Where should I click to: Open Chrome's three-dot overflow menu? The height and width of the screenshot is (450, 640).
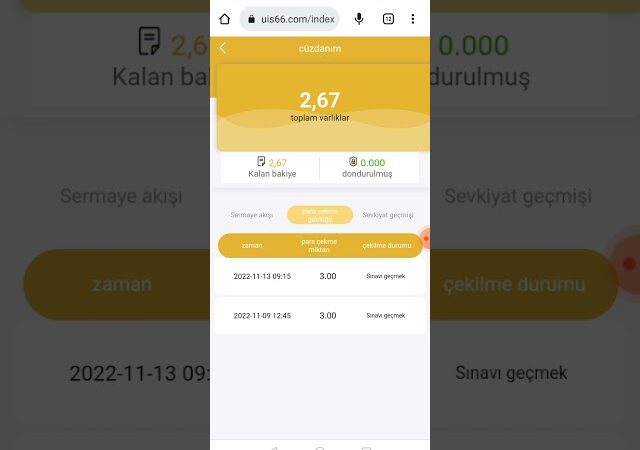pyautogui.click(x=413, y=19)
